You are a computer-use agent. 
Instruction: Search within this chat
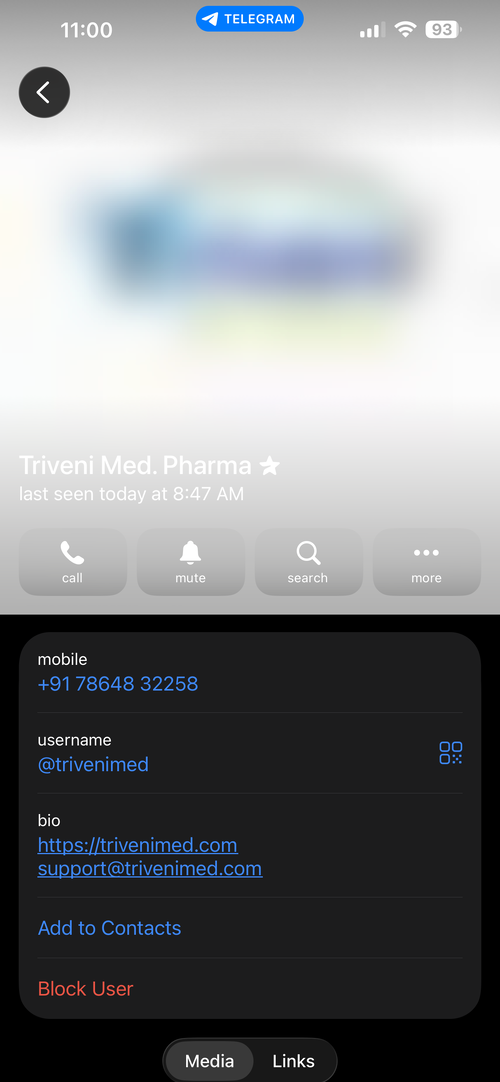tap(308, 562)
